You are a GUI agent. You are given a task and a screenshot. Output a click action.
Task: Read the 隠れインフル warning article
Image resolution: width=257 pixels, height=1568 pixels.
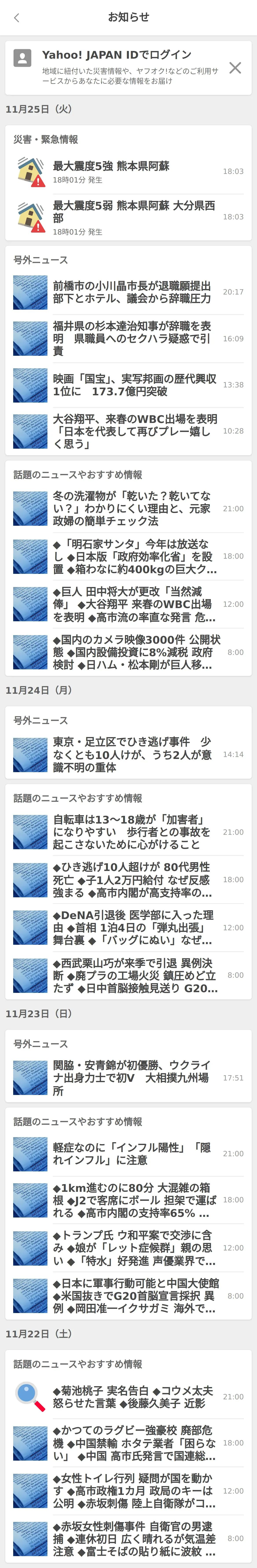point(128,1153)
